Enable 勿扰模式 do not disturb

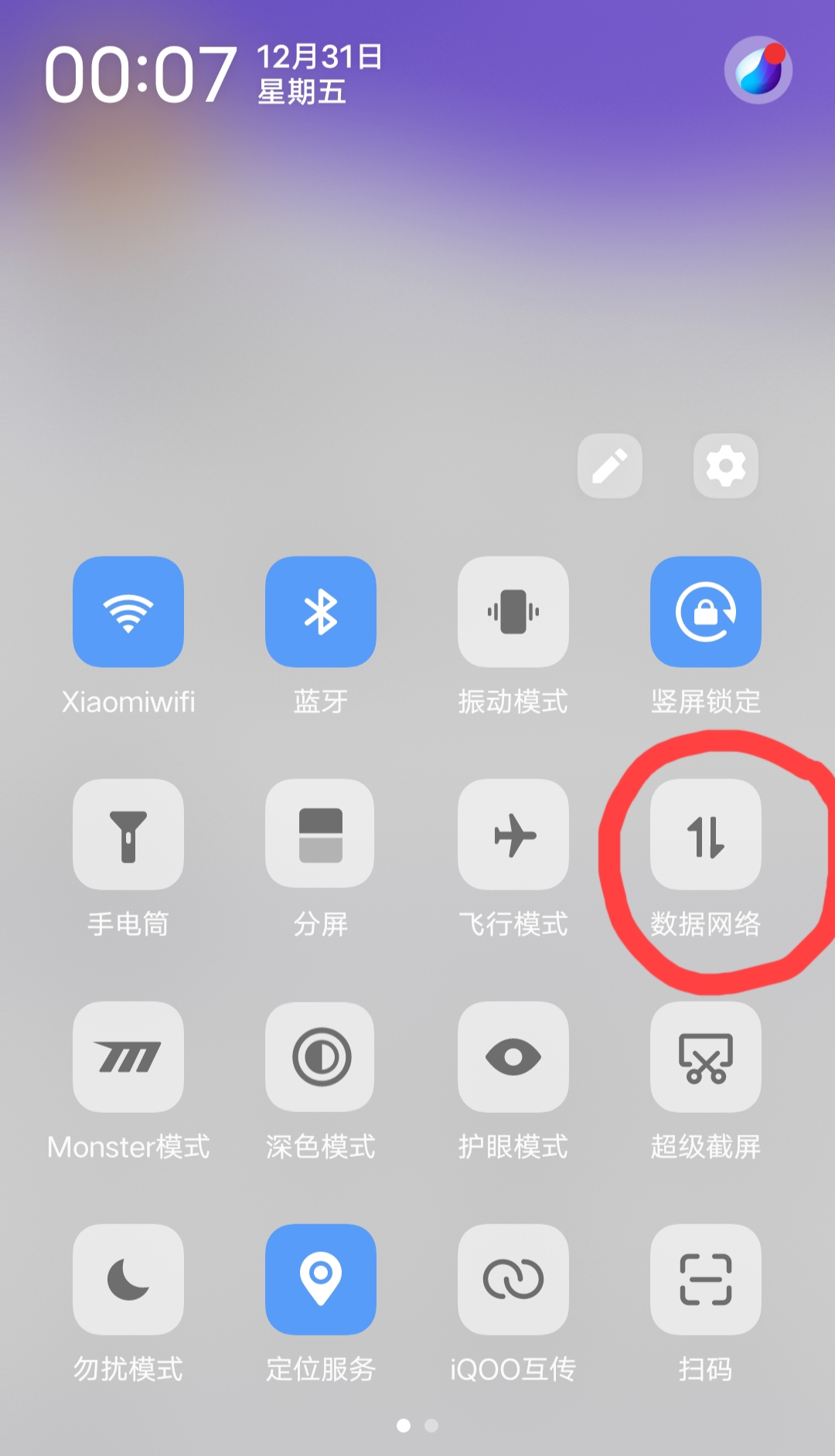[128, 1279]
